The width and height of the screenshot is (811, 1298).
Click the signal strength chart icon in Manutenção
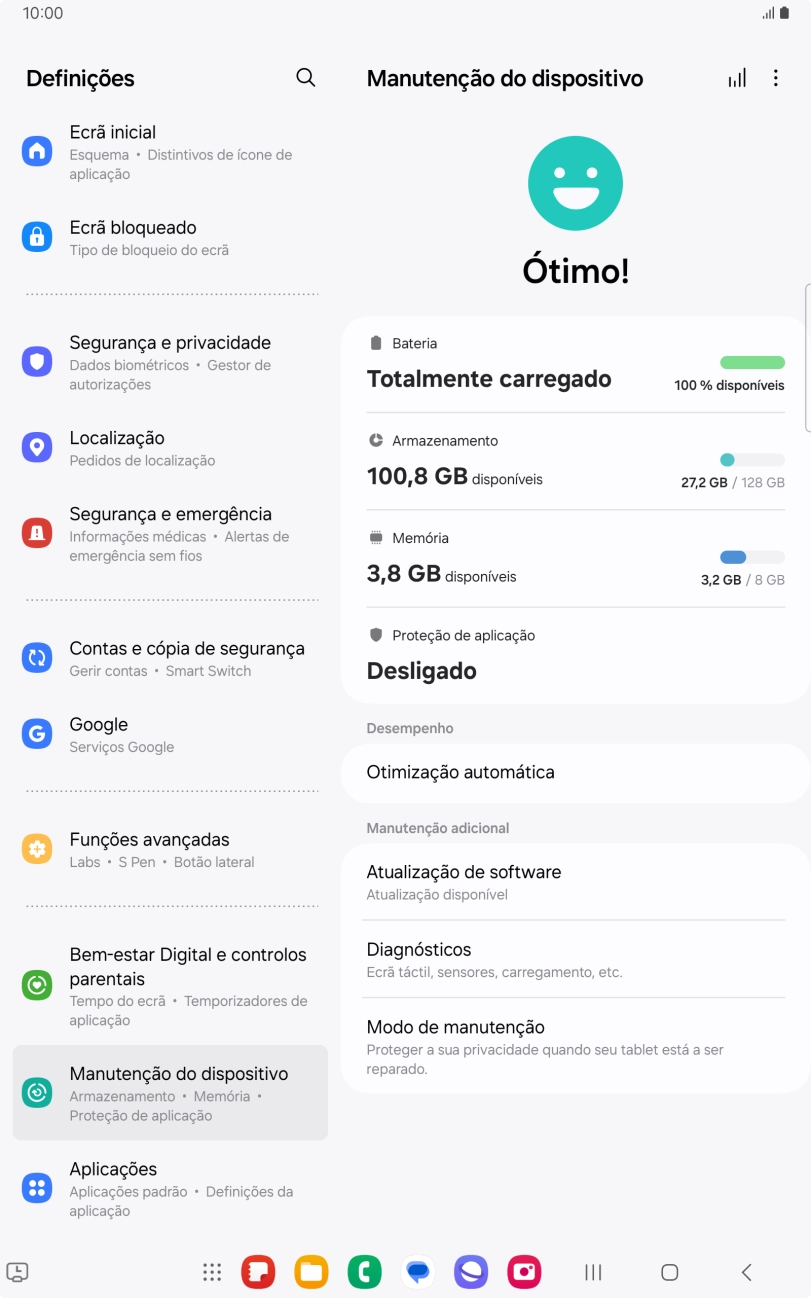[737, 77]
